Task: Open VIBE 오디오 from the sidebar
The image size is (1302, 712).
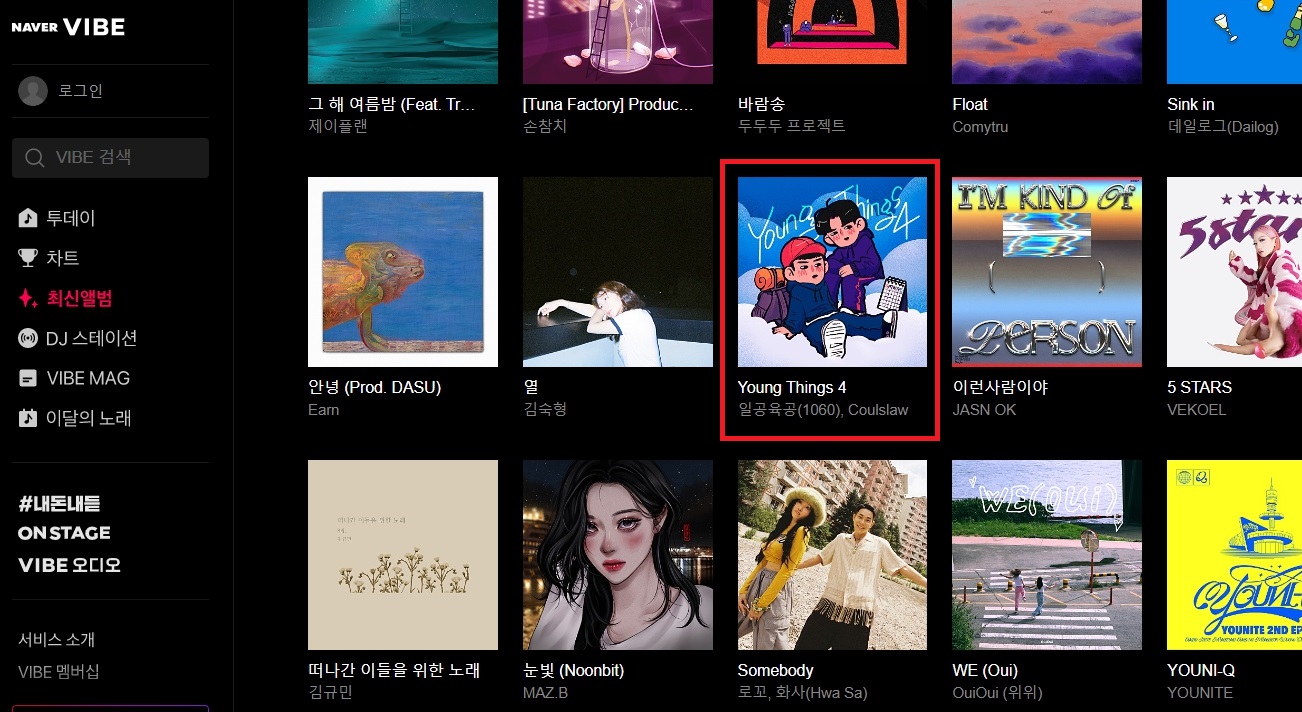Action: (x=69, y=565)
